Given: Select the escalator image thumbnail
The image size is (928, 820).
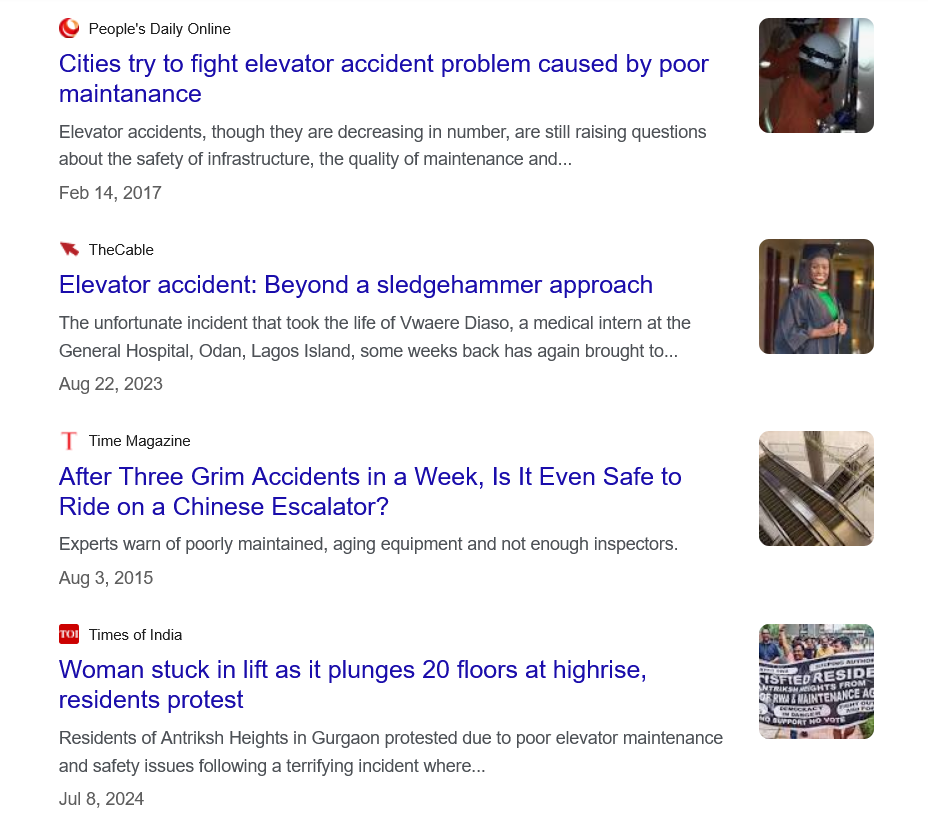Looking at the screenshot, I should 816,489.
